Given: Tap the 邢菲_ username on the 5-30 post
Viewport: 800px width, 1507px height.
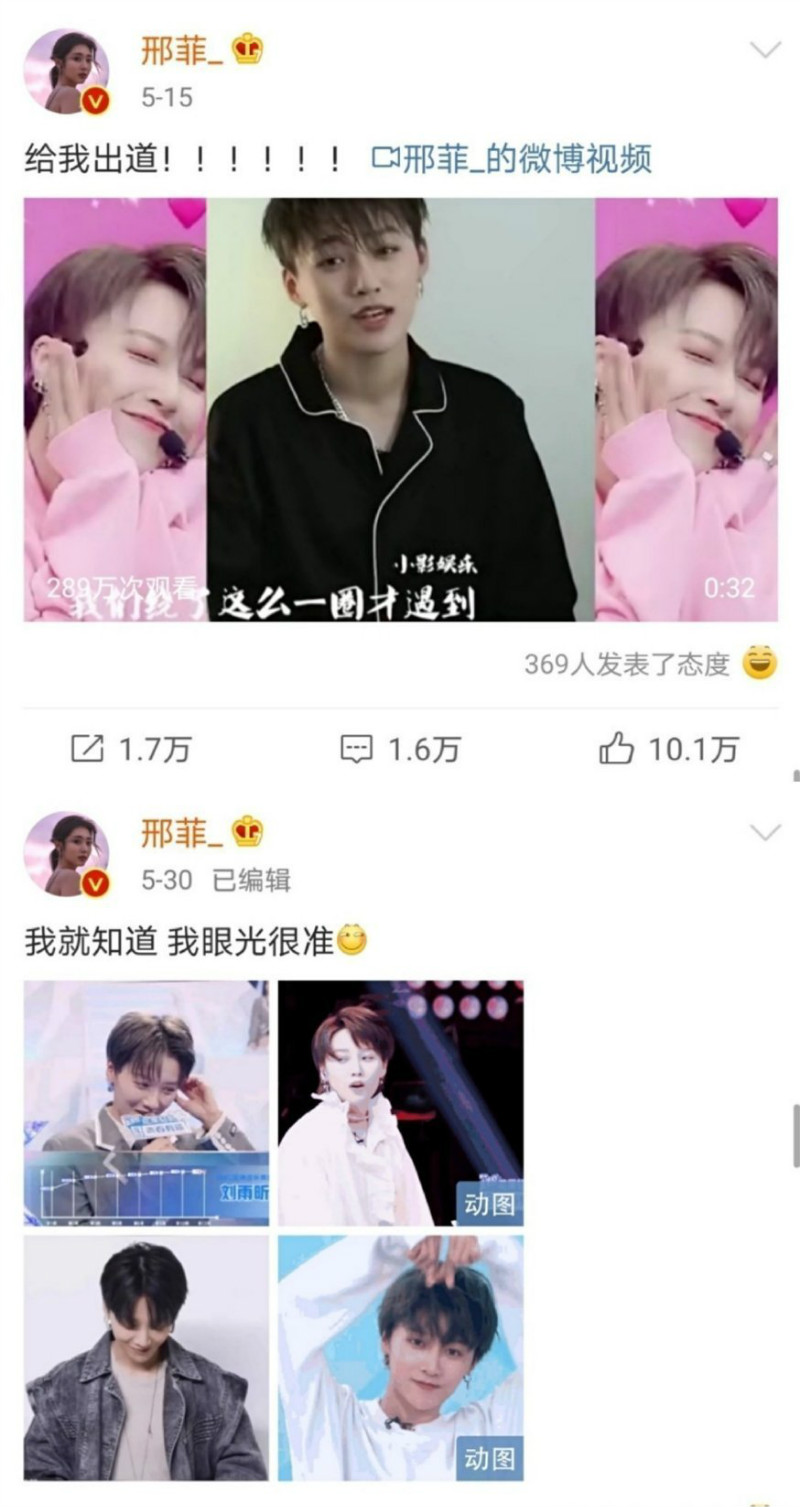Looking at the screenshot, I should tap(182, 831).
